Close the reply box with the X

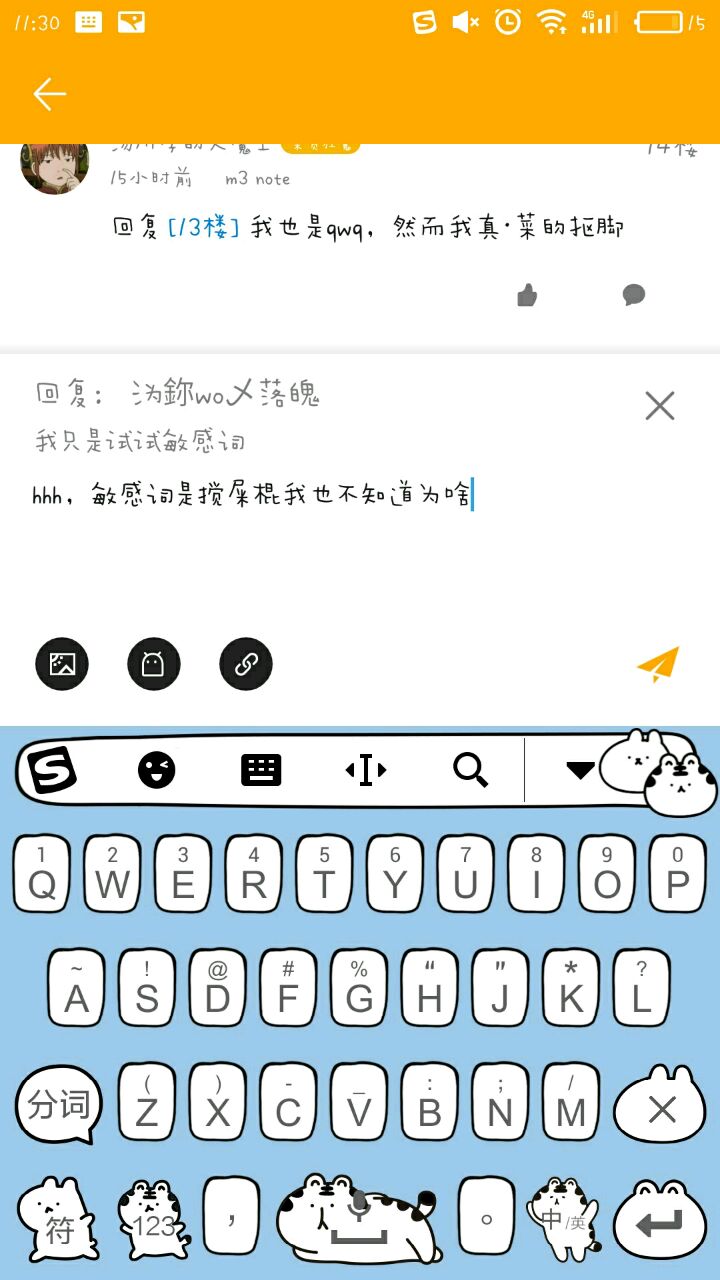[x=660, y=406]
